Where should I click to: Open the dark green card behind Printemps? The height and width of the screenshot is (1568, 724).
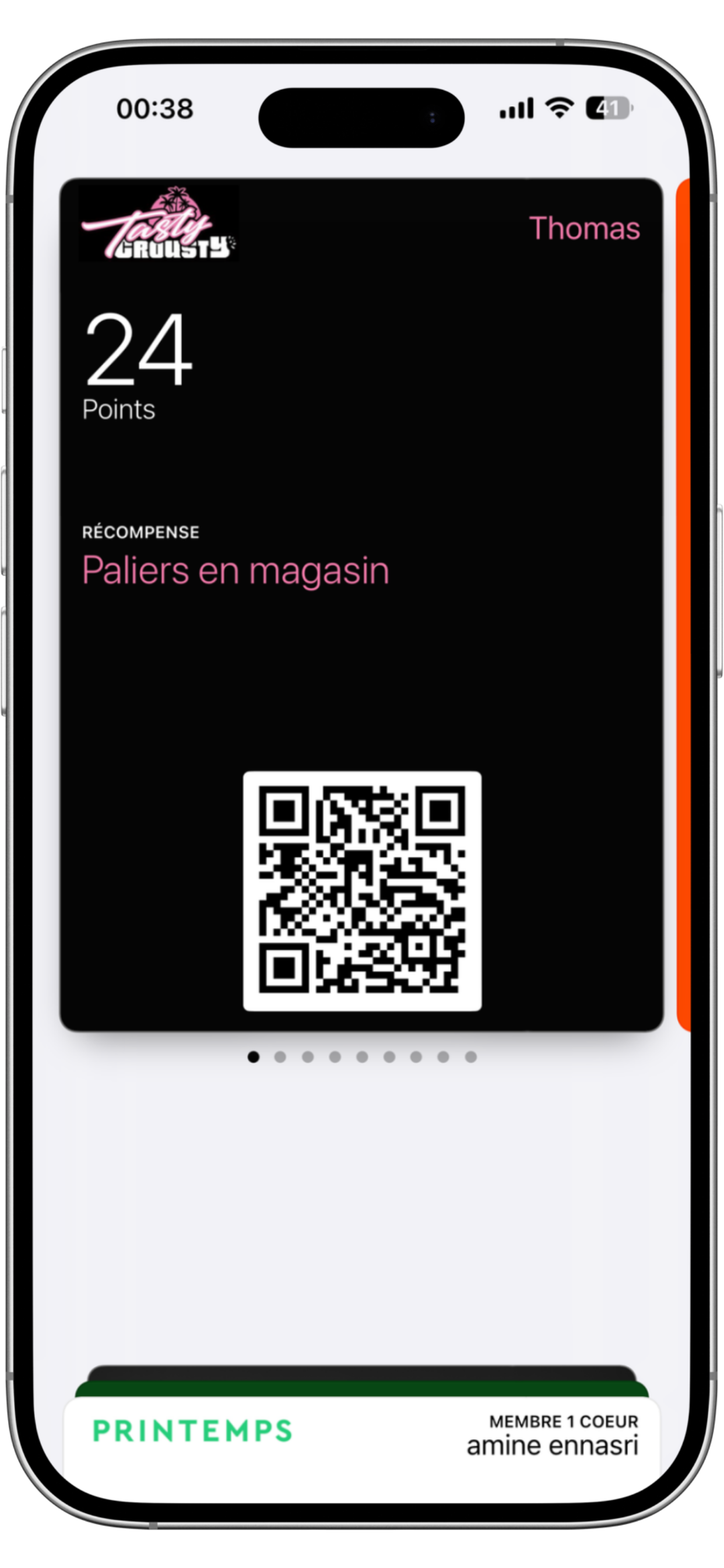pos(361,1389)
